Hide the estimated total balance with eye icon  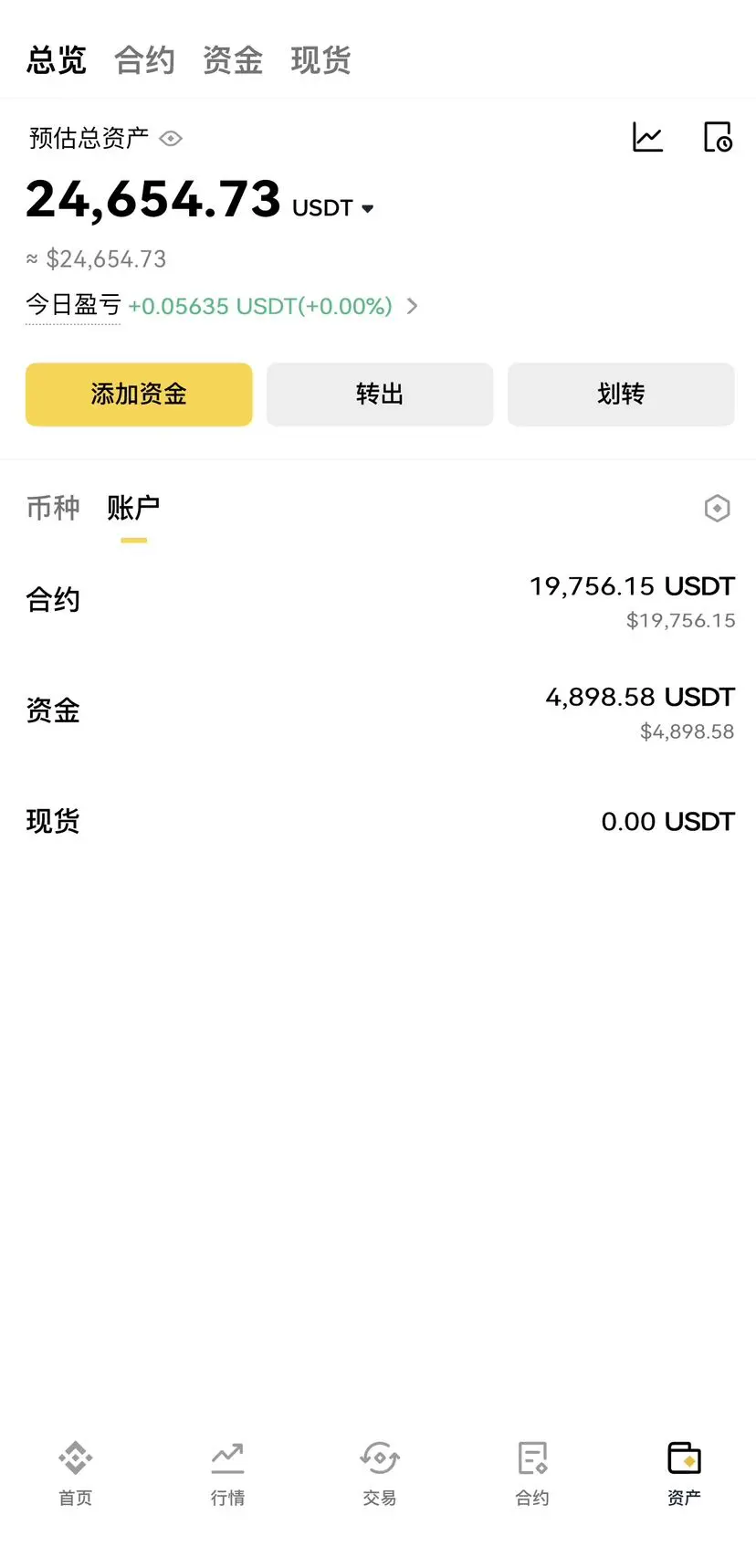(x=171, y=139)
